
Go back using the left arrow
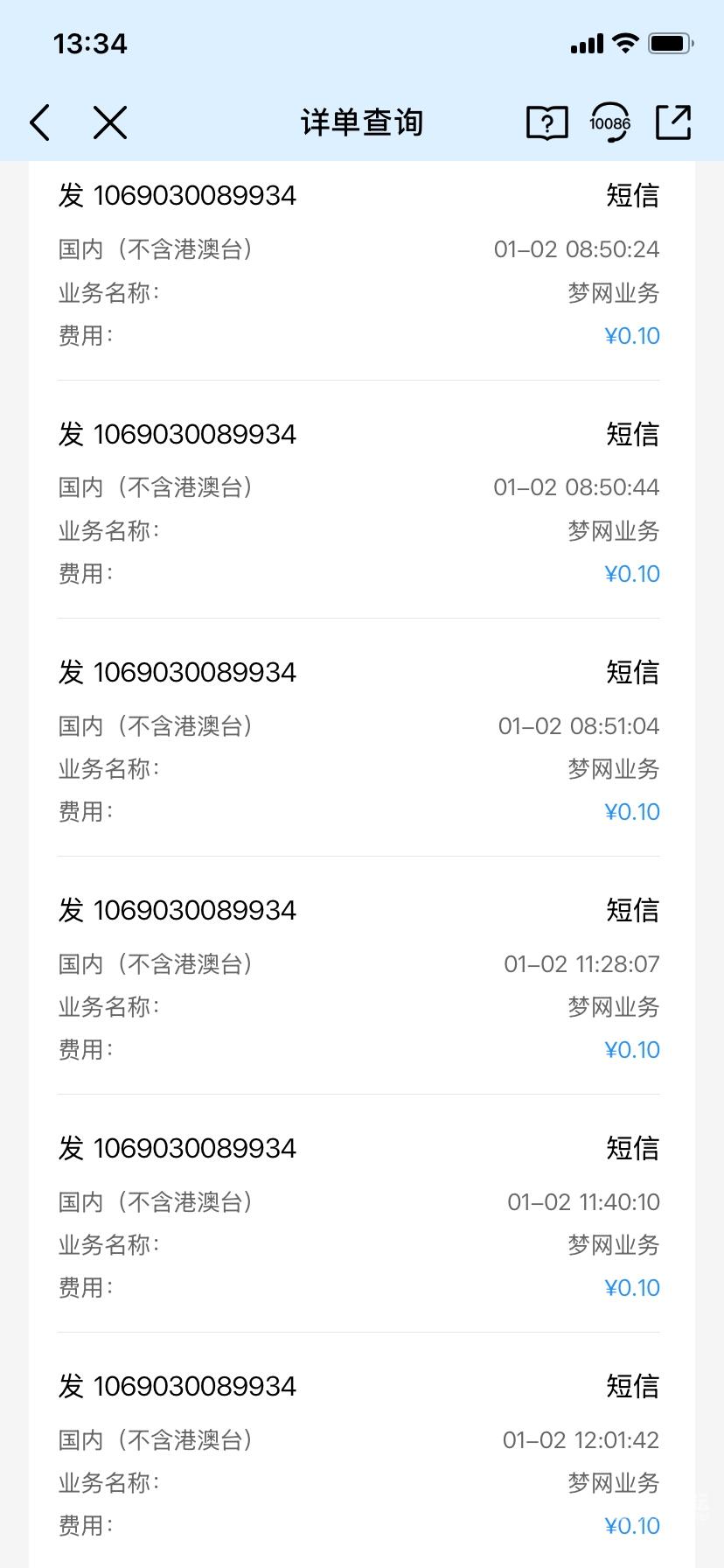(40, 122)
